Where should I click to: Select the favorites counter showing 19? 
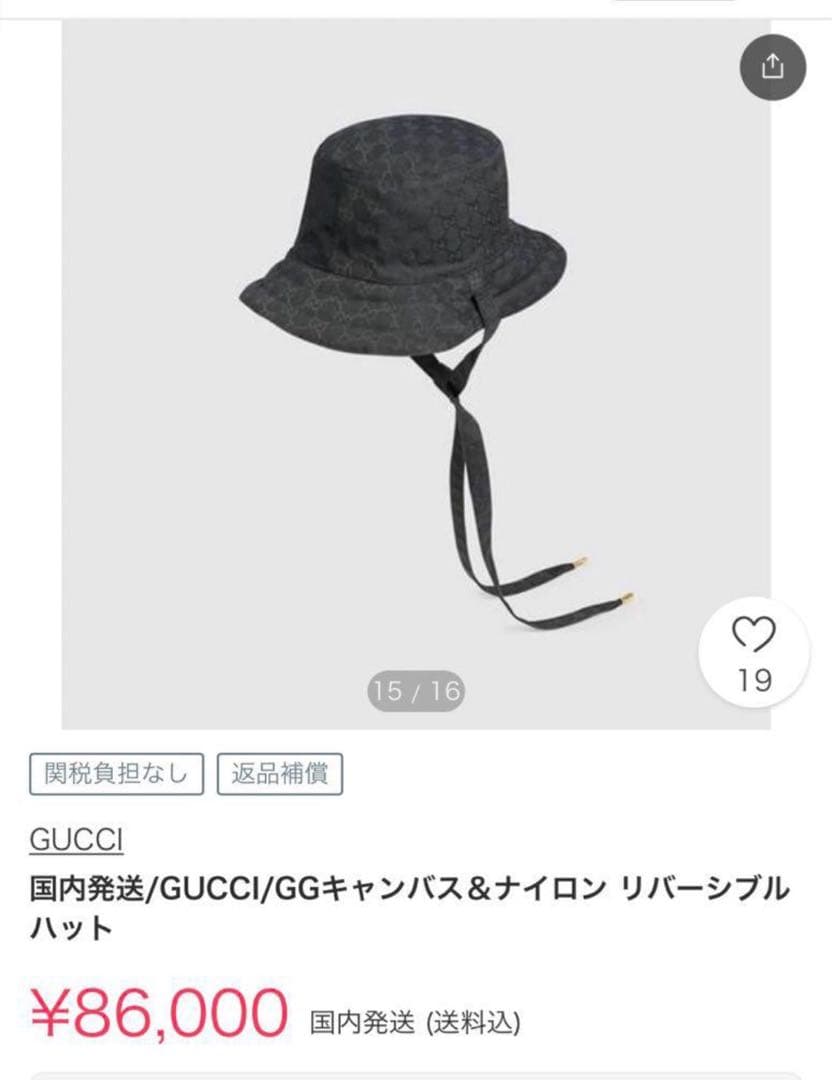point(755,680)
